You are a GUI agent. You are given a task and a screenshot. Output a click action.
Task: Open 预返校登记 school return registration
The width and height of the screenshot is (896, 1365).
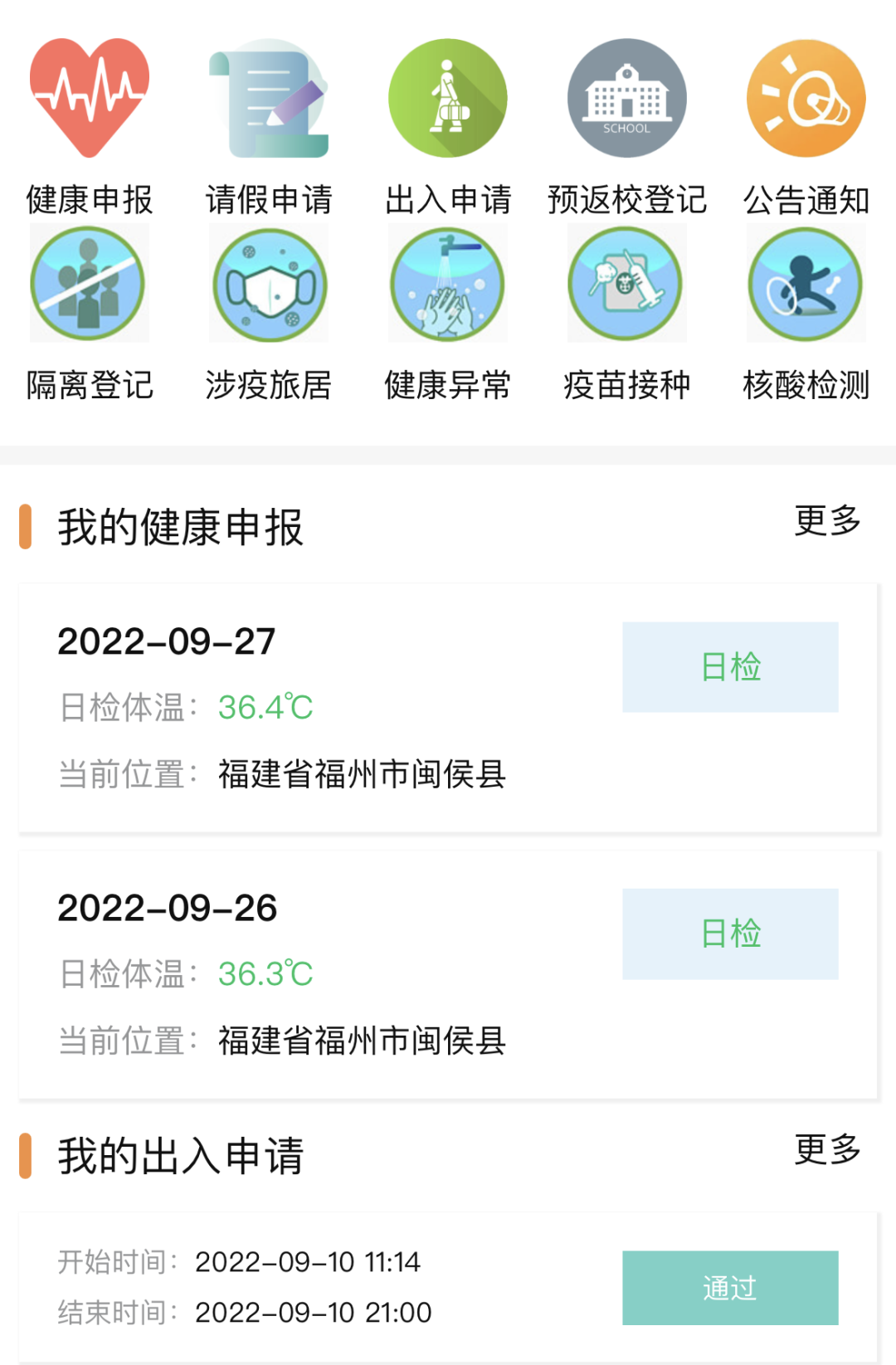coord(627,100)
